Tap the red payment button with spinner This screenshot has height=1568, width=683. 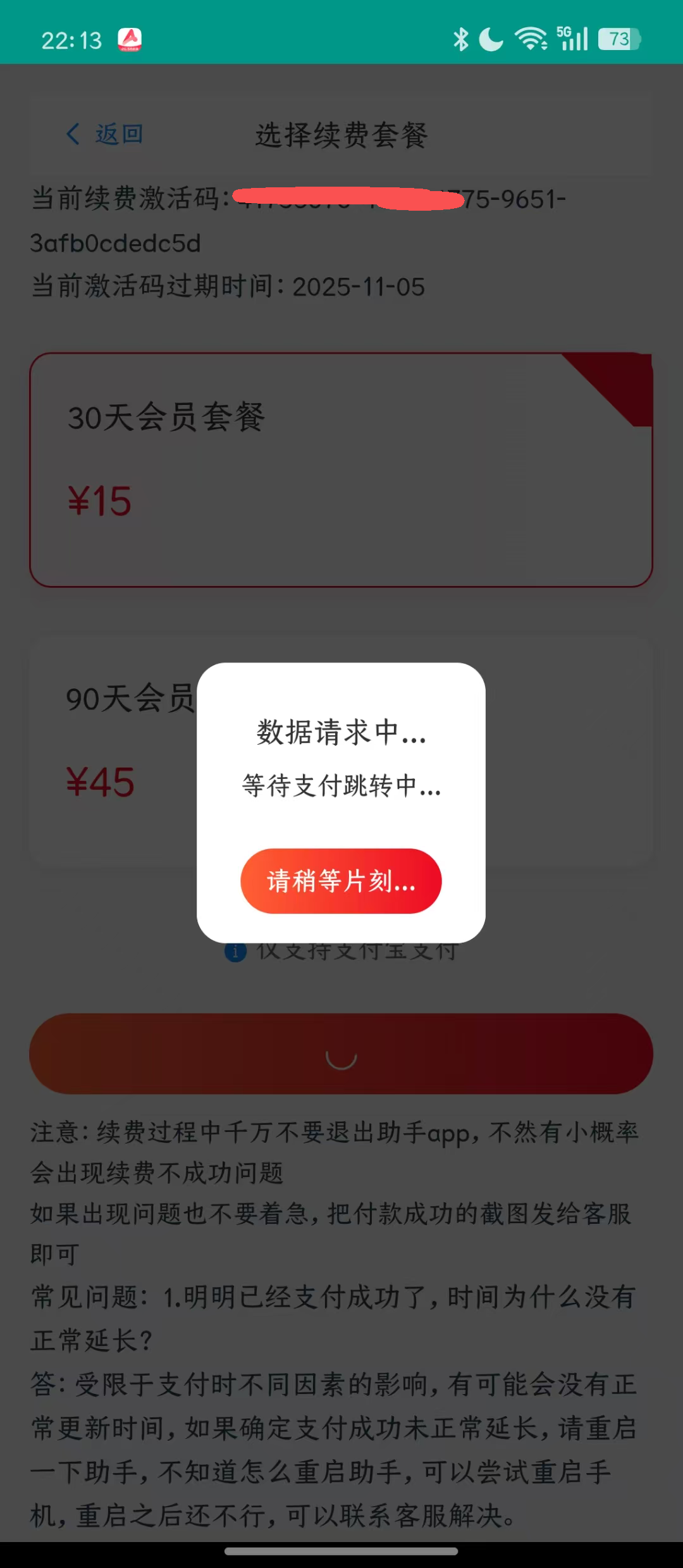pyautogui.click(x=341, y=1054)
